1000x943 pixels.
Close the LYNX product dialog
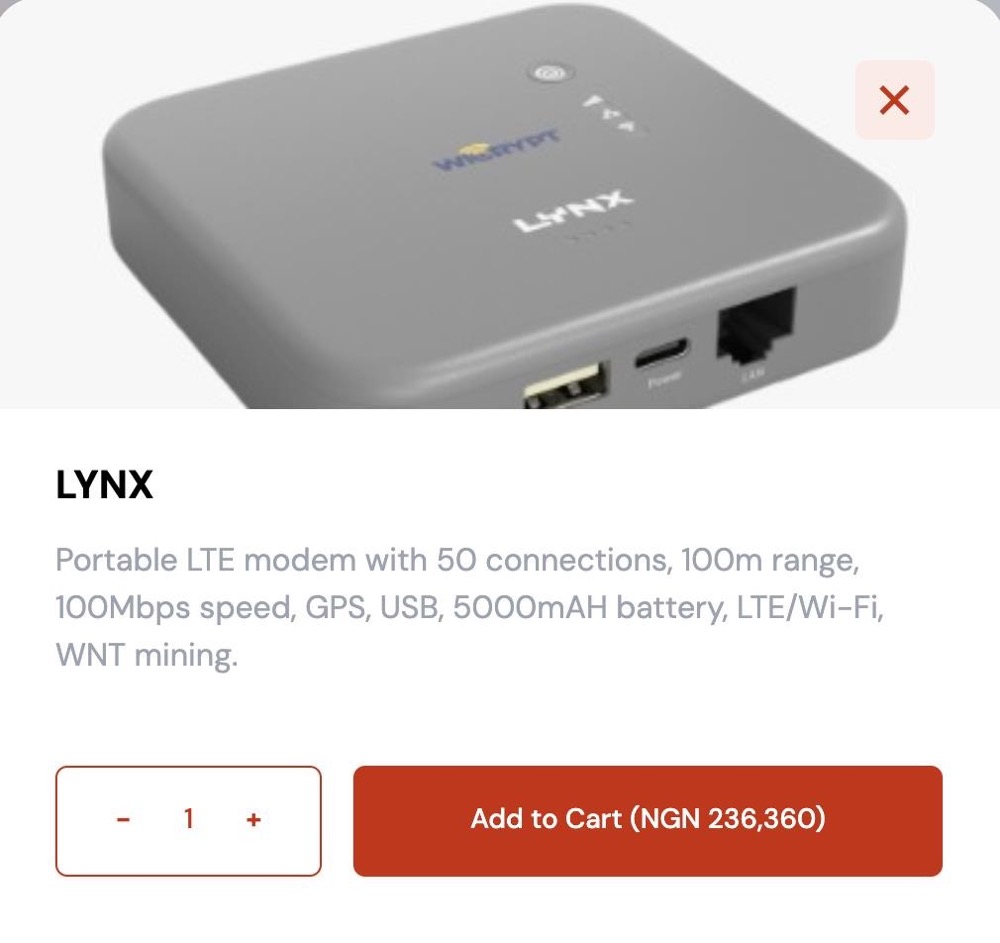coord(894,100)
